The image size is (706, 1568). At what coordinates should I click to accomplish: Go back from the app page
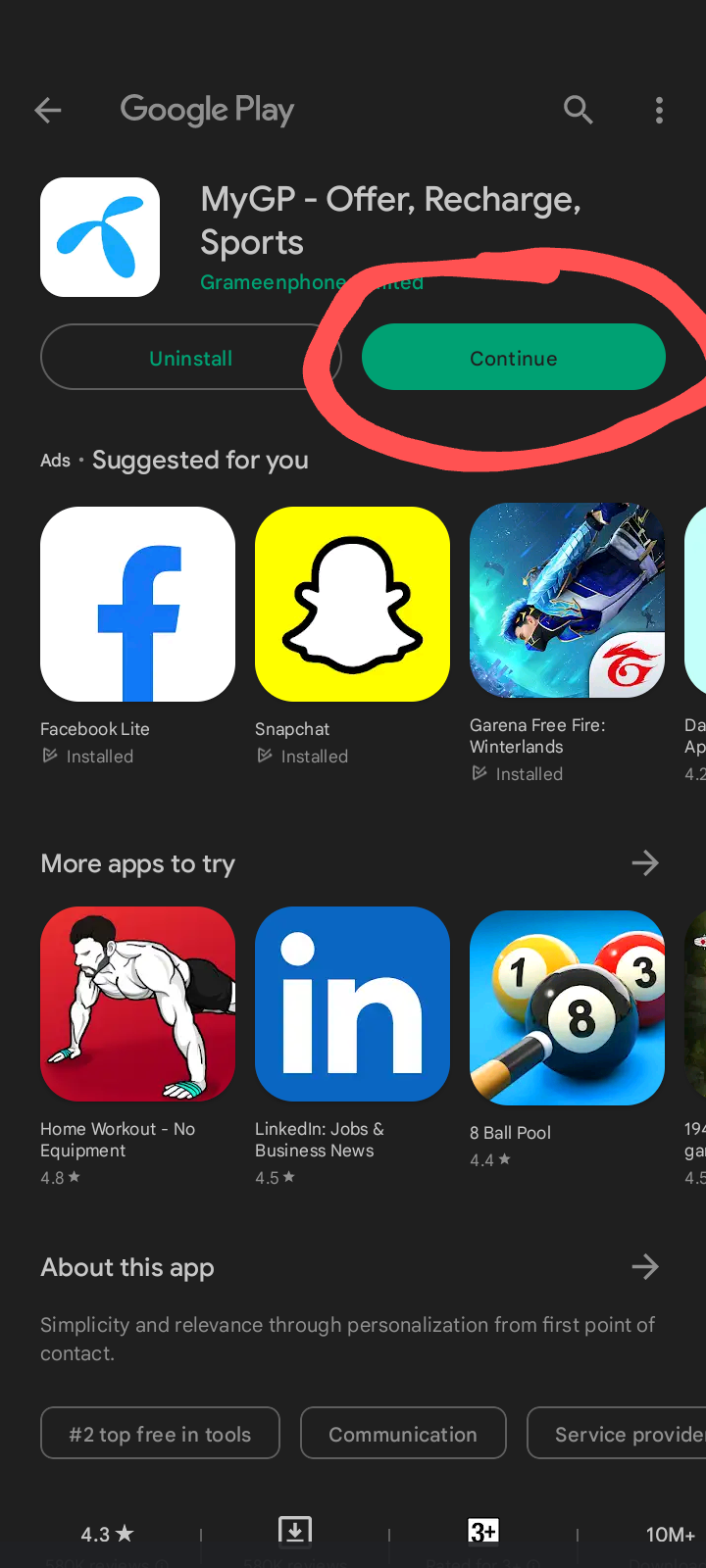pyautogui.click(x=48, y=111)
